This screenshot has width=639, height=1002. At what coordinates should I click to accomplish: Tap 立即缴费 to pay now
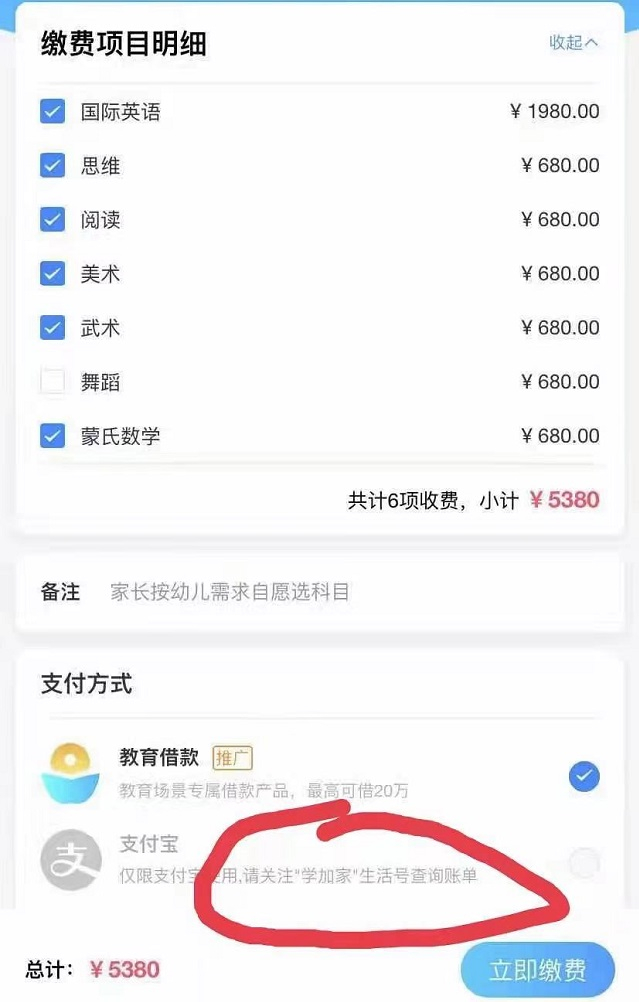(x=537, y=970)
